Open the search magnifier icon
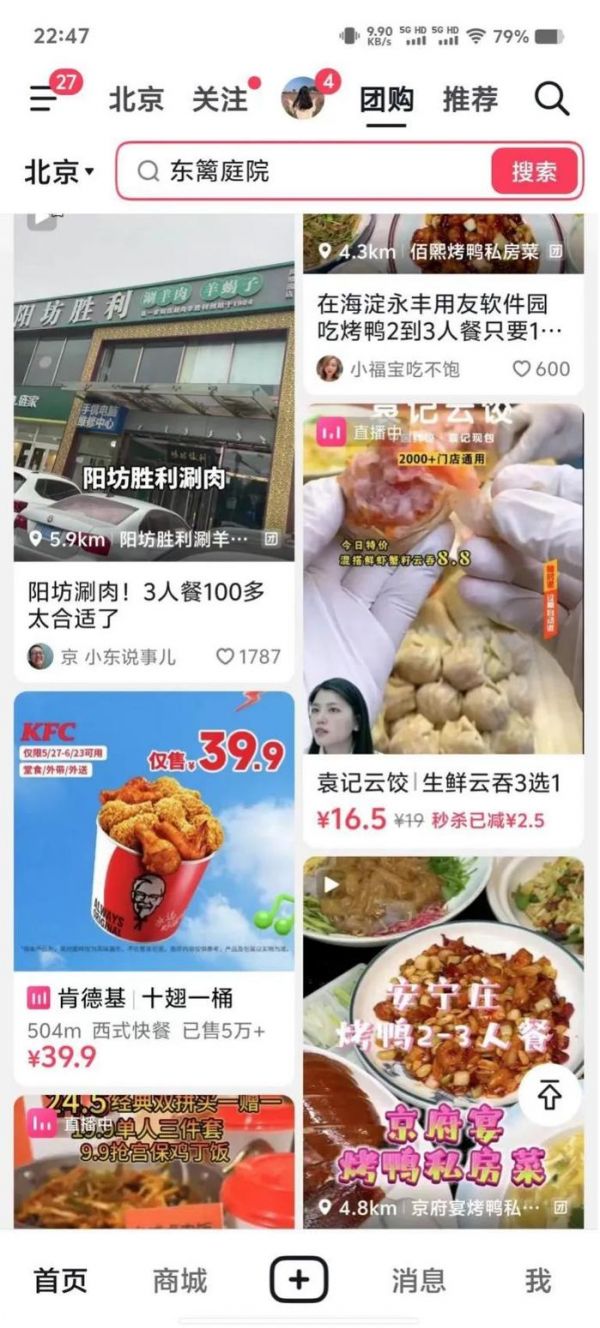Viewport: 600px width, 1328px height. coord(551,99)
